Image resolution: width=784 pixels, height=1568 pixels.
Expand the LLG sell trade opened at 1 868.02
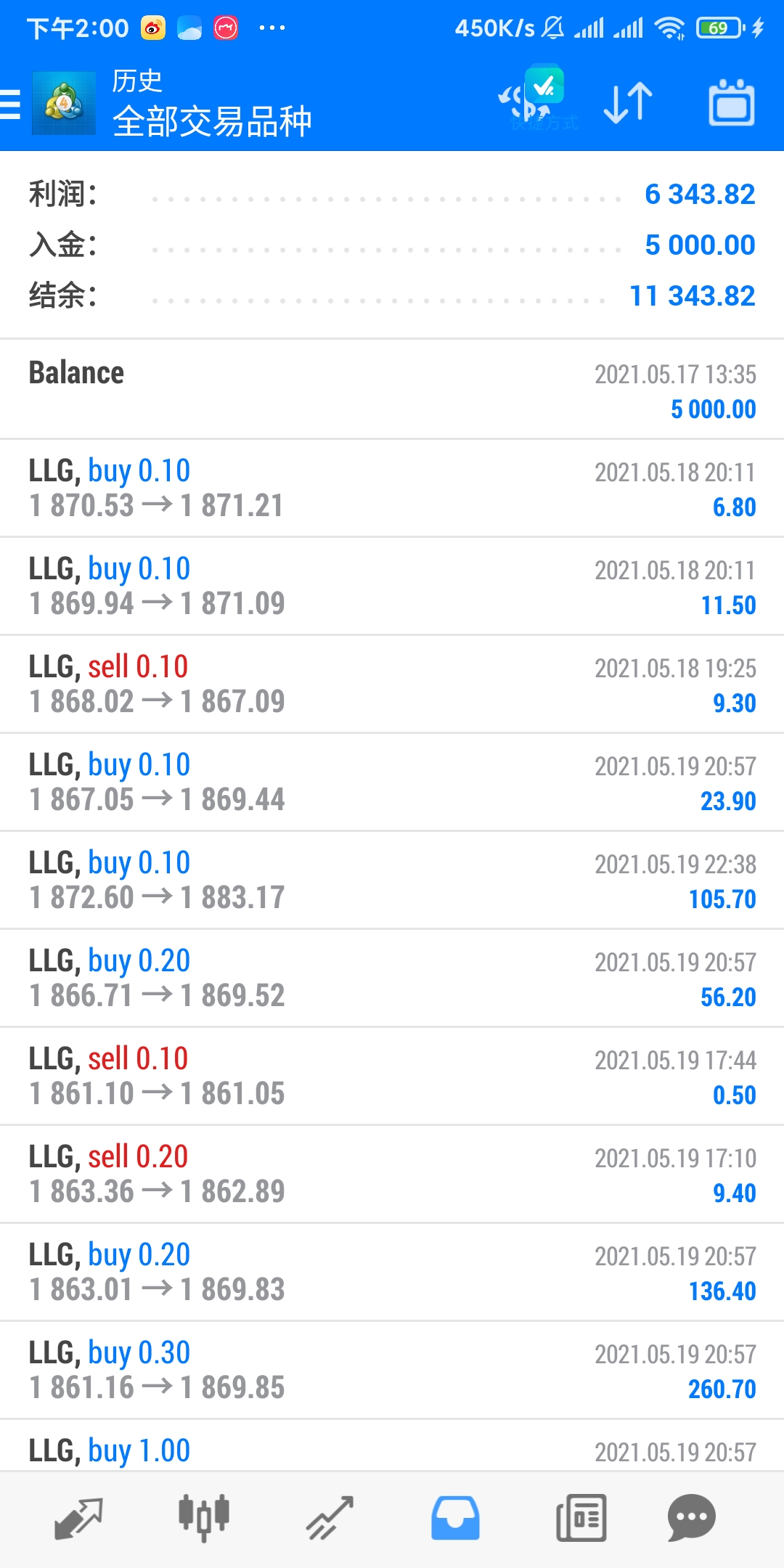392,684
